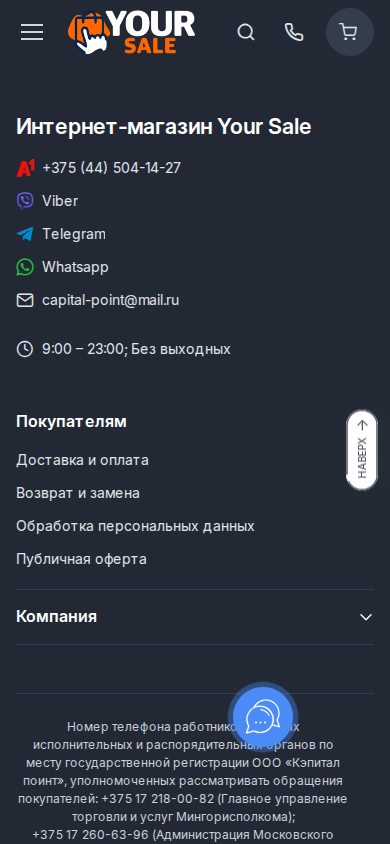Viewport: 390px width, 844px height.
Task: Open the search icon
Action: [246, 32]
